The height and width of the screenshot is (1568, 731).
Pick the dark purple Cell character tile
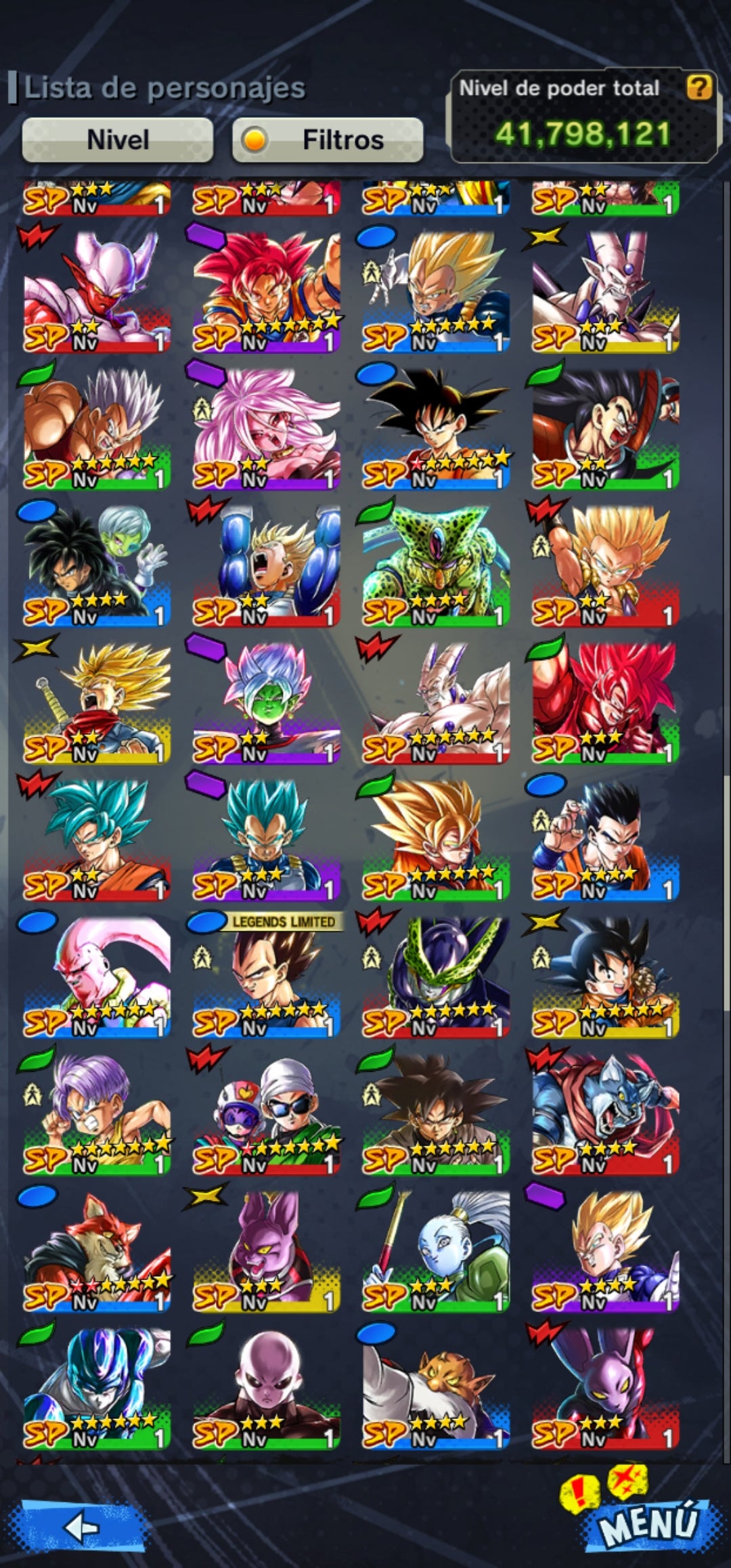pyautogui.click(x=435, y=976)
